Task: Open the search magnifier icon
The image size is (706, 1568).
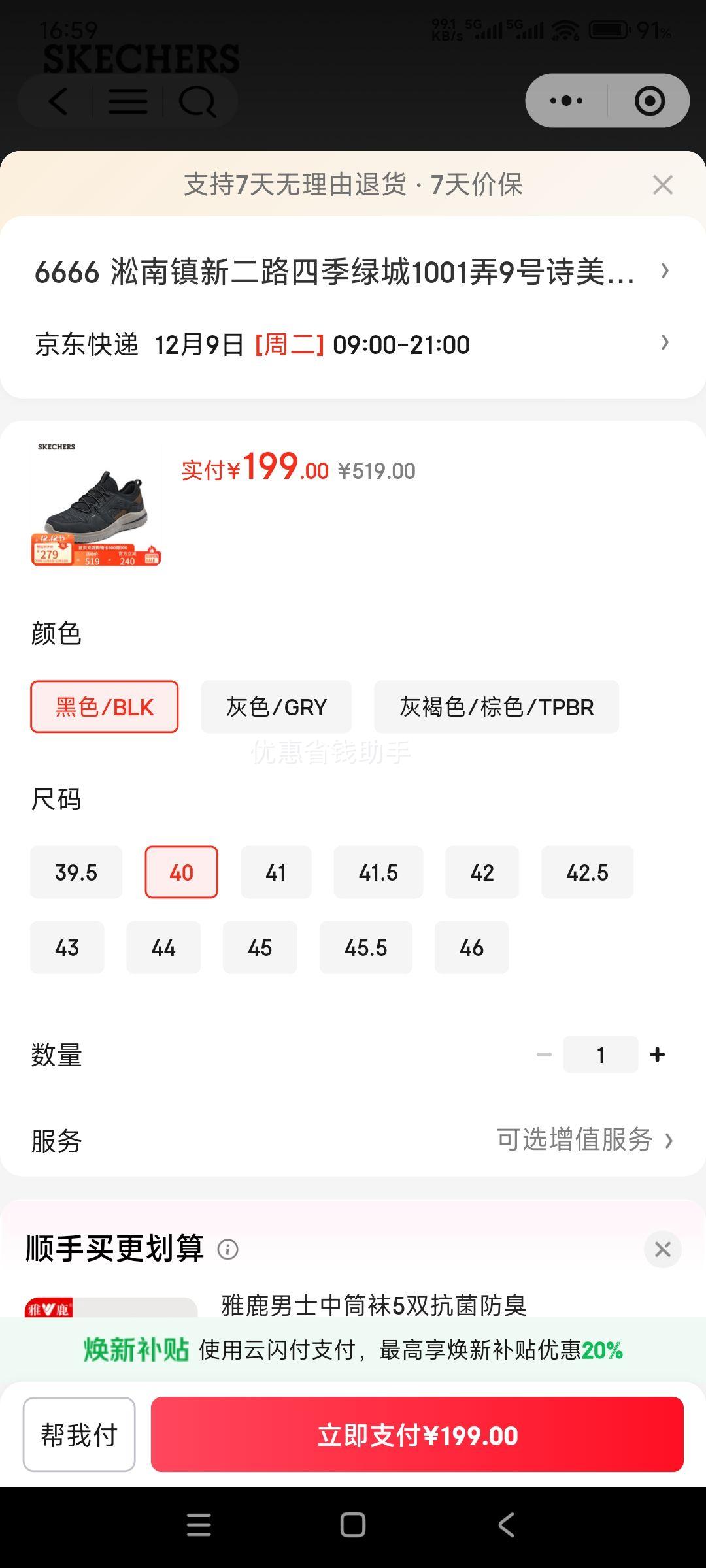Action: click(x=198, y=101)
